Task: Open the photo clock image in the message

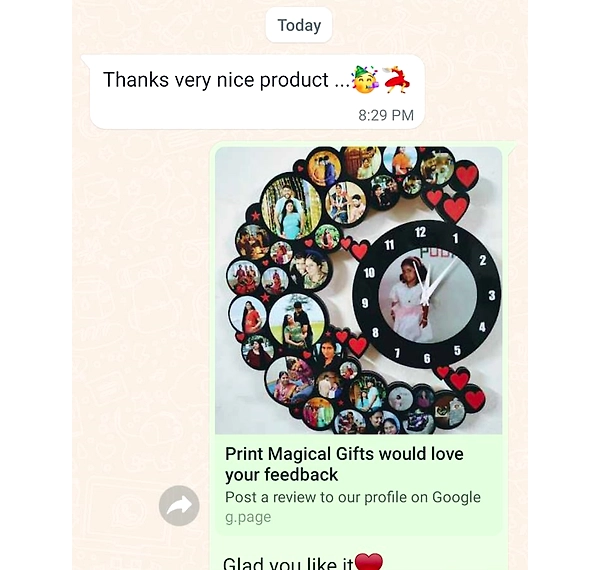Action: click(x=358, y=290)
